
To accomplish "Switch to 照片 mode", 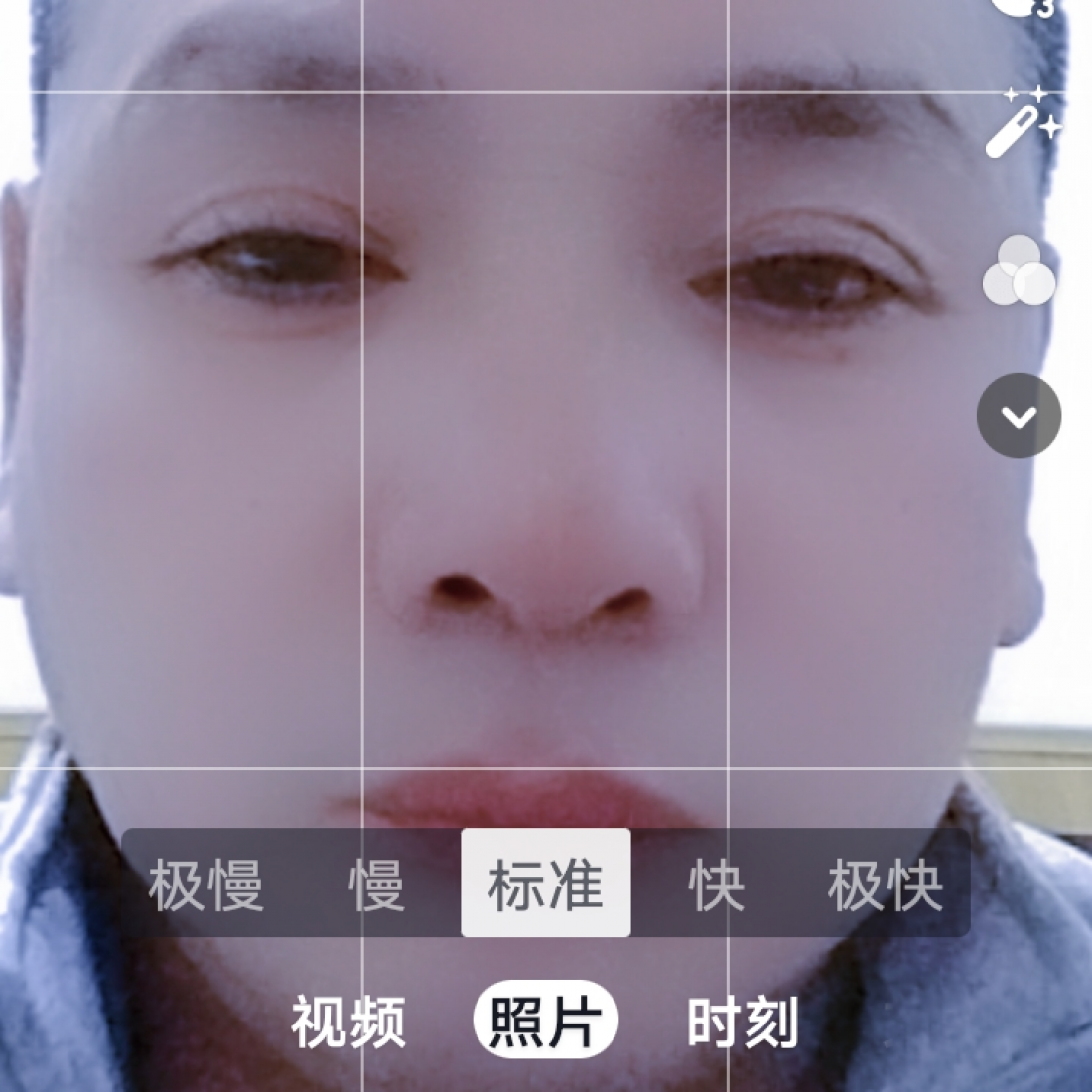I will (x=545, y=1021).
